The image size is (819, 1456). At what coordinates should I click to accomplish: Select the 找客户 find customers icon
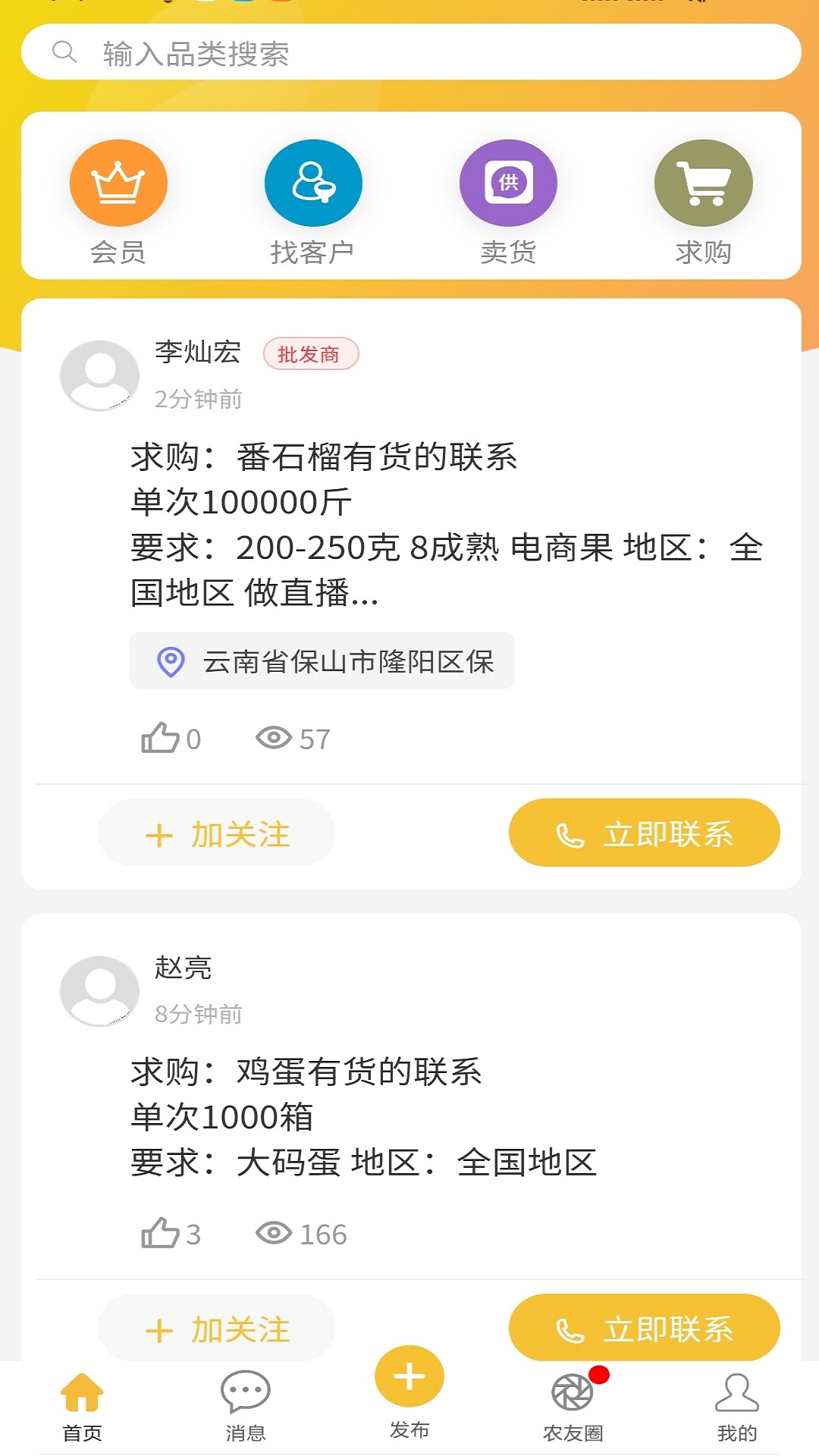[312, 183]
